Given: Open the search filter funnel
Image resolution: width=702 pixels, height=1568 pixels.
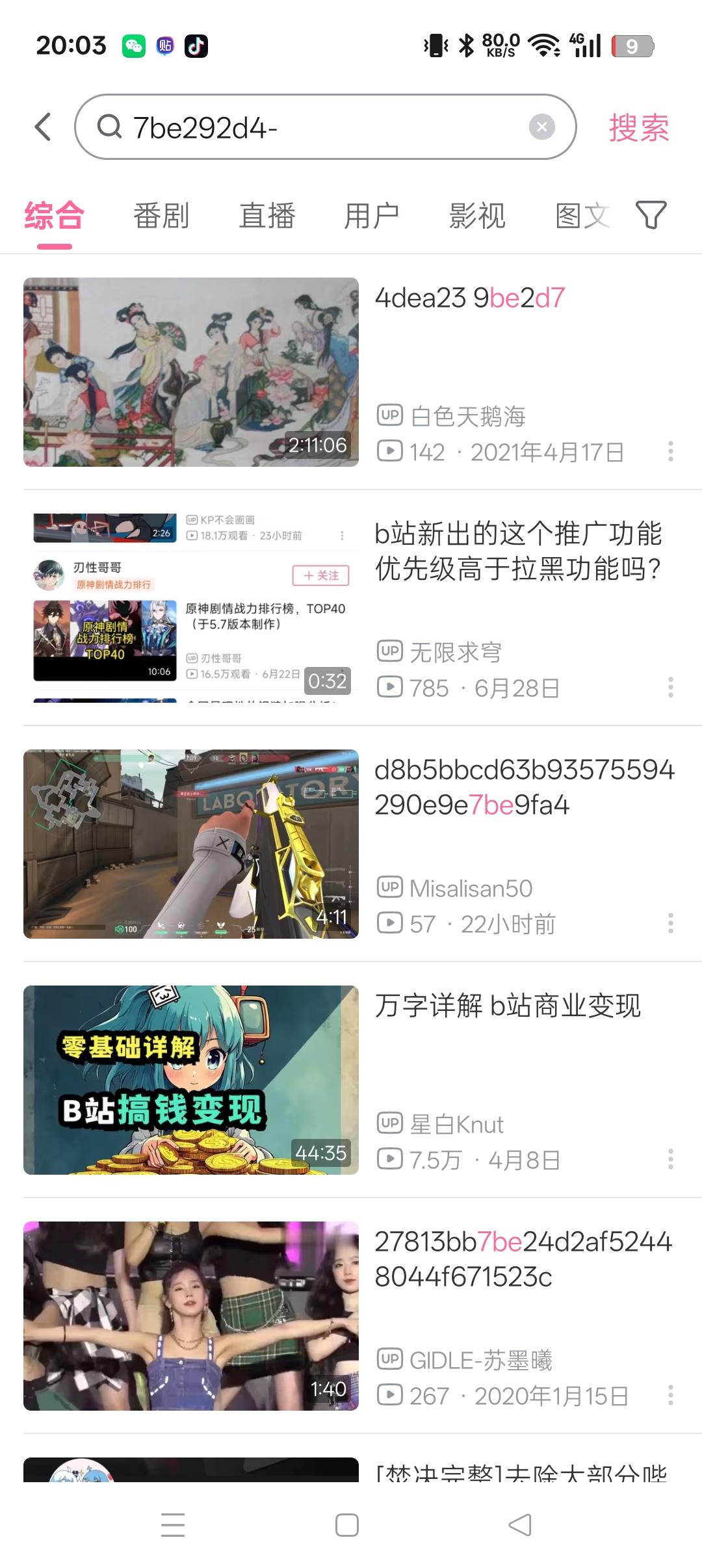Looking at the screenshot, I should (x=651, y=215).
